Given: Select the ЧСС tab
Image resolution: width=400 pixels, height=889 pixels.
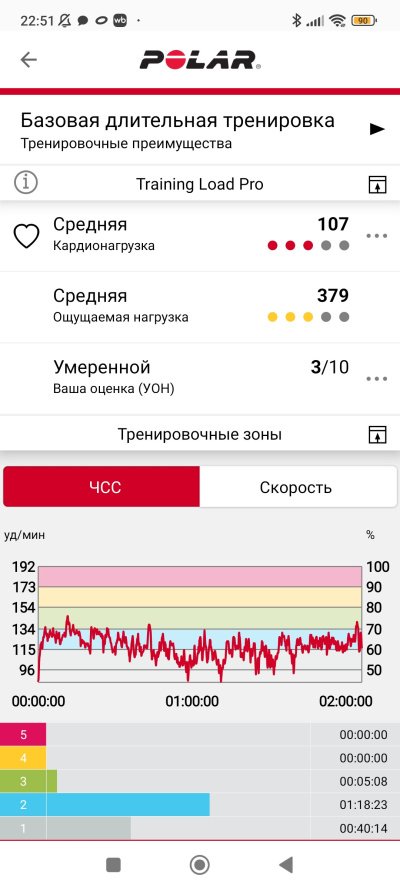Looking at the screenshot, I should click(x=101, y=486).
